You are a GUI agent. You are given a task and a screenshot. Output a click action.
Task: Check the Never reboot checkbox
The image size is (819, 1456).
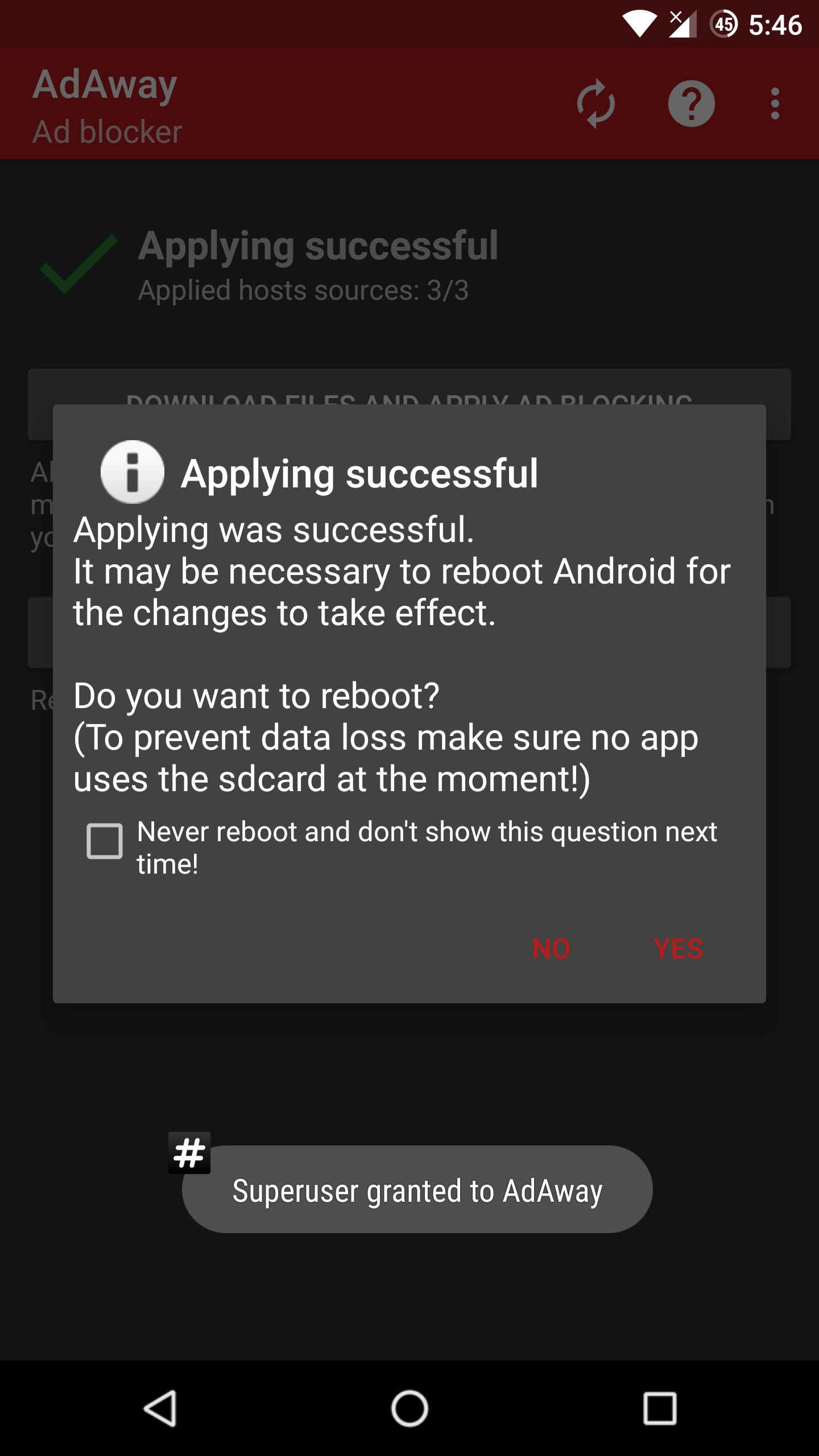click(x=105, y=841)
